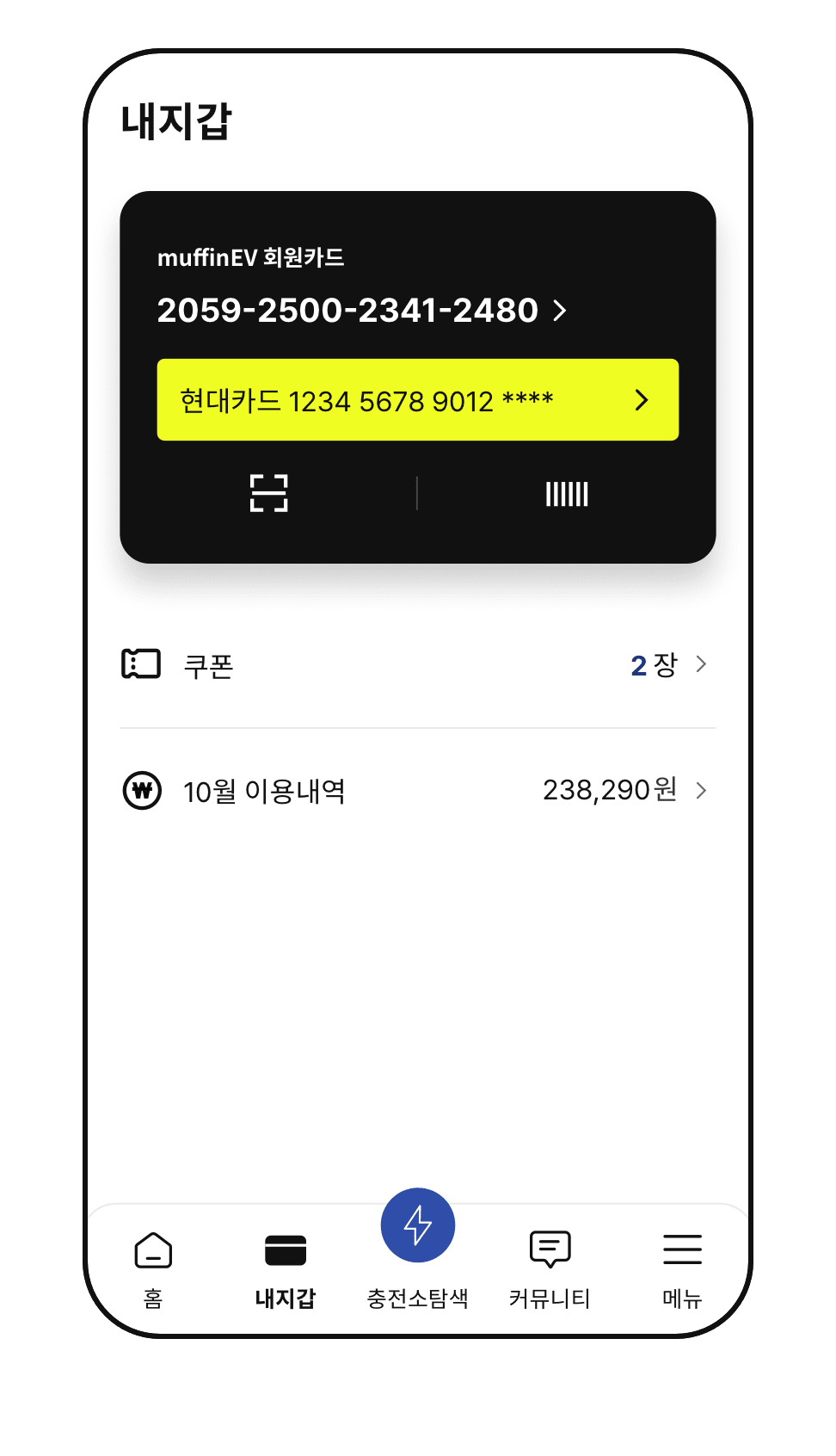Open the 쿠폰 row showing 2장
Screen dimensions: 836x1456
click(x=418, y=665)
